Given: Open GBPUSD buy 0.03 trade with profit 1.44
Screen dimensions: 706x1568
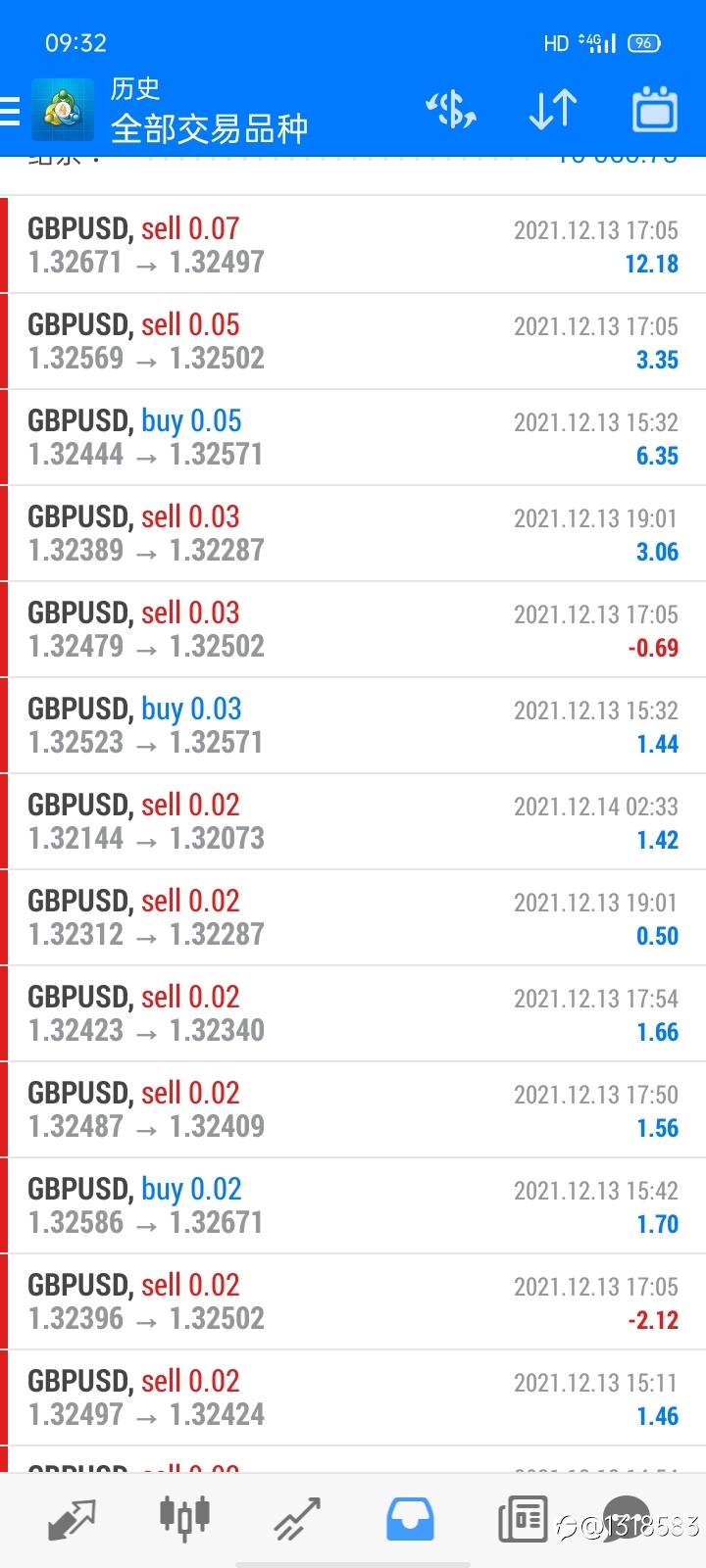Looking at the screenshot, I should coord(353,725).
